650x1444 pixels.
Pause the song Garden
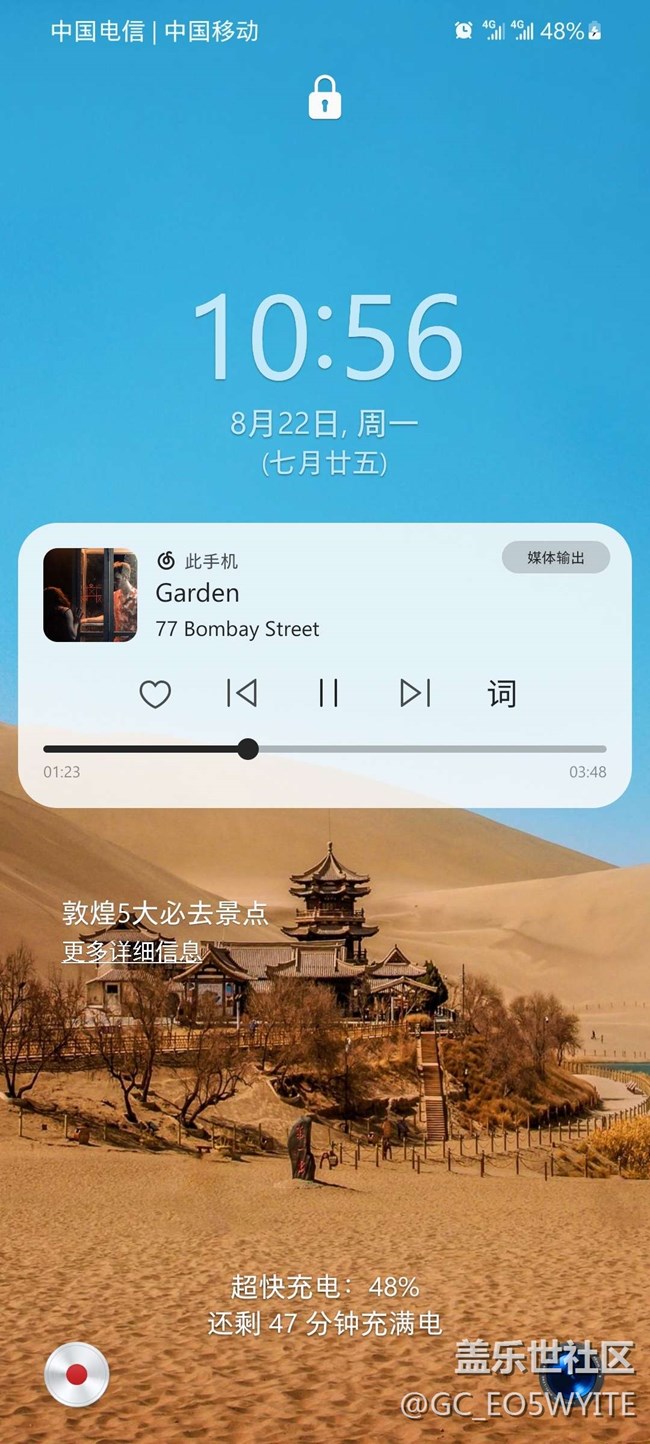coord(328,693)
